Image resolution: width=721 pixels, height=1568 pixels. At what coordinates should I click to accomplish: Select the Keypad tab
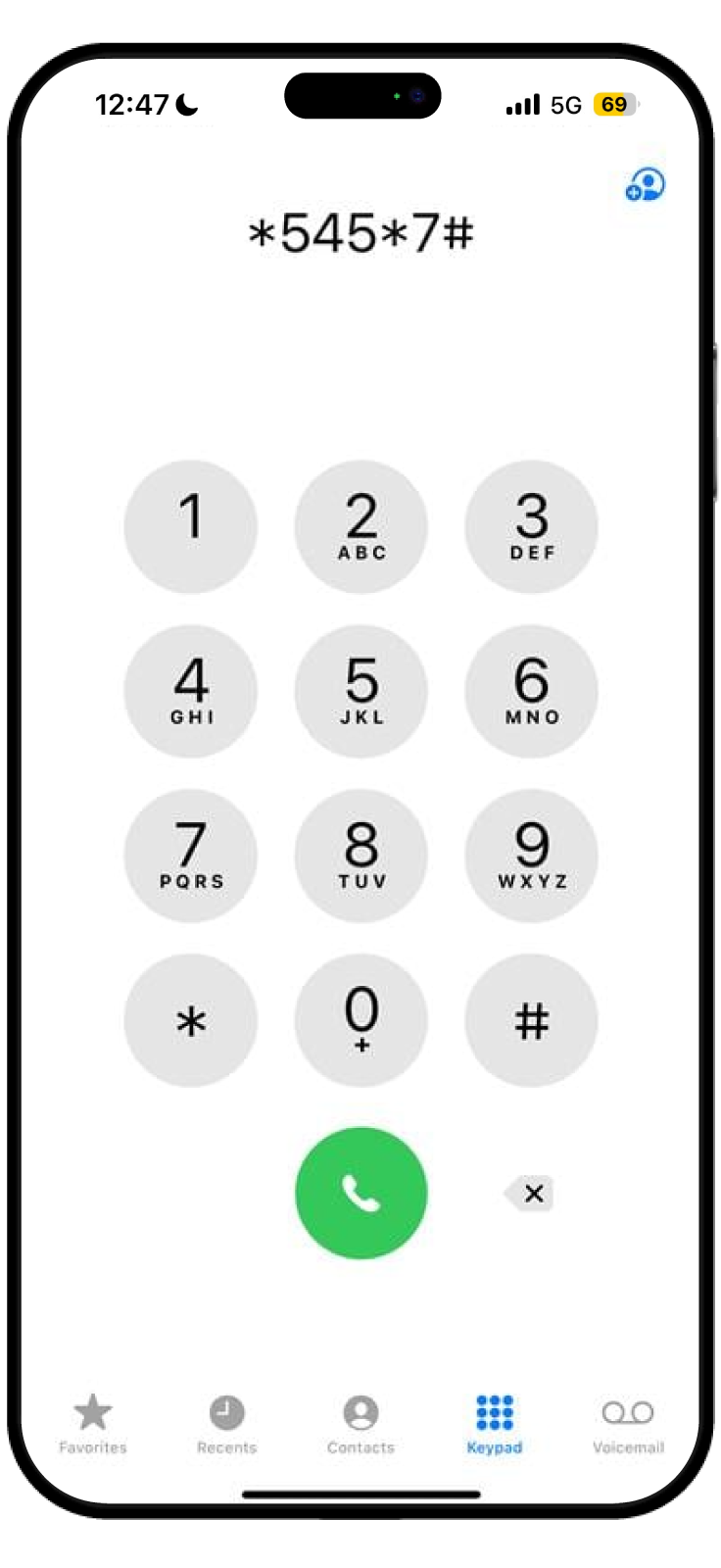pyautogui.click(x=495, y=1424)
